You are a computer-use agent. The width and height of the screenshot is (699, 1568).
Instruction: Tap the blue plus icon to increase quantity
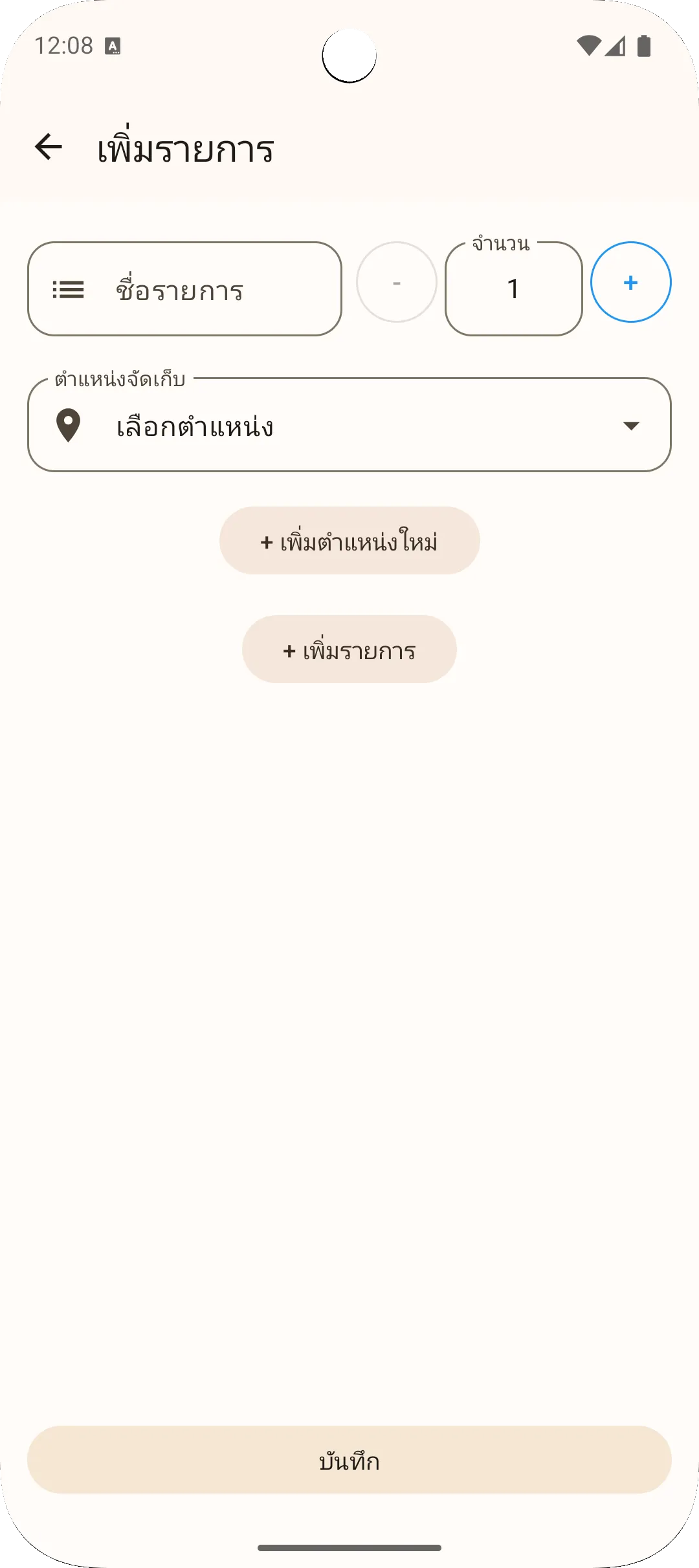tap(630, 283)
